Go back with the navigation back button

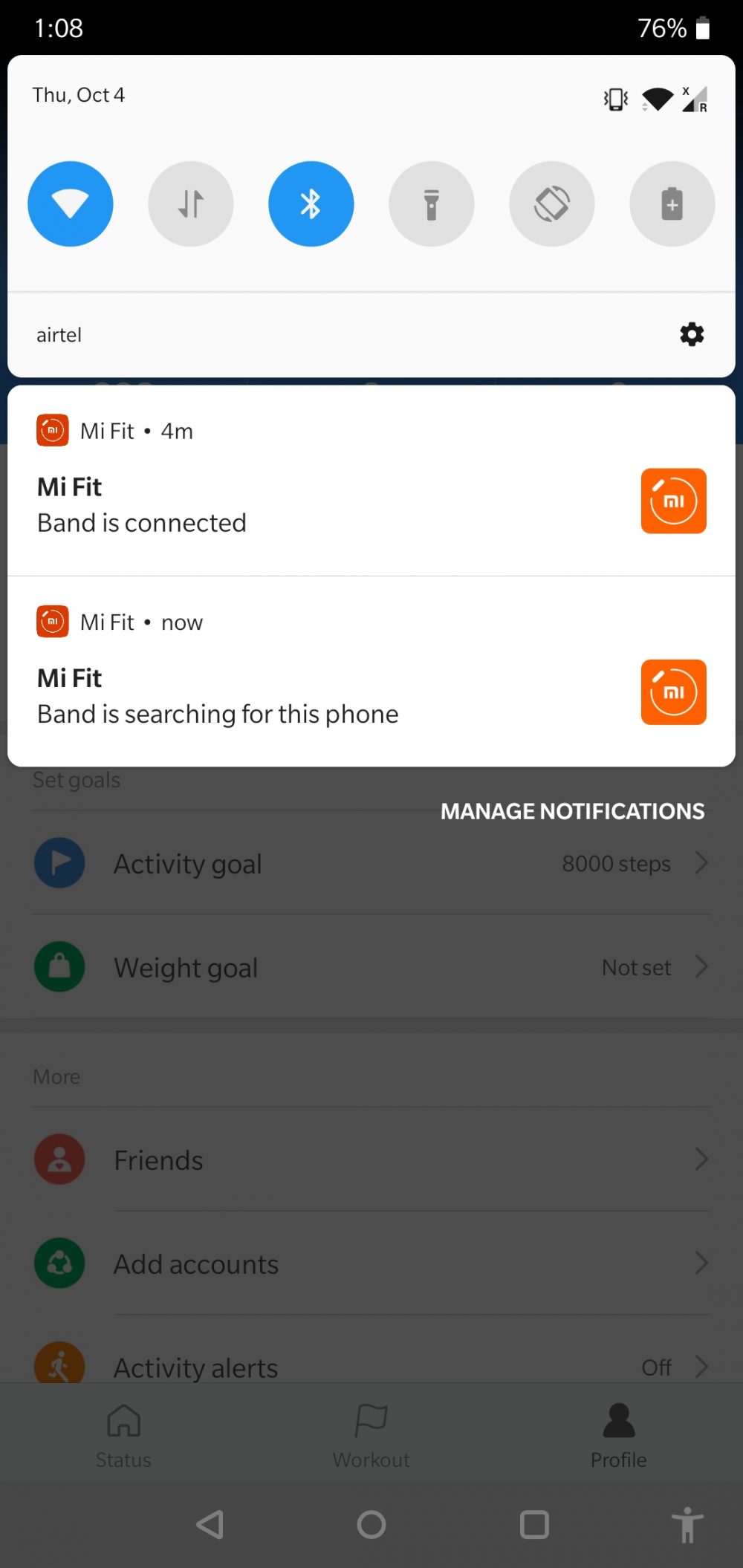point(210,1524)
